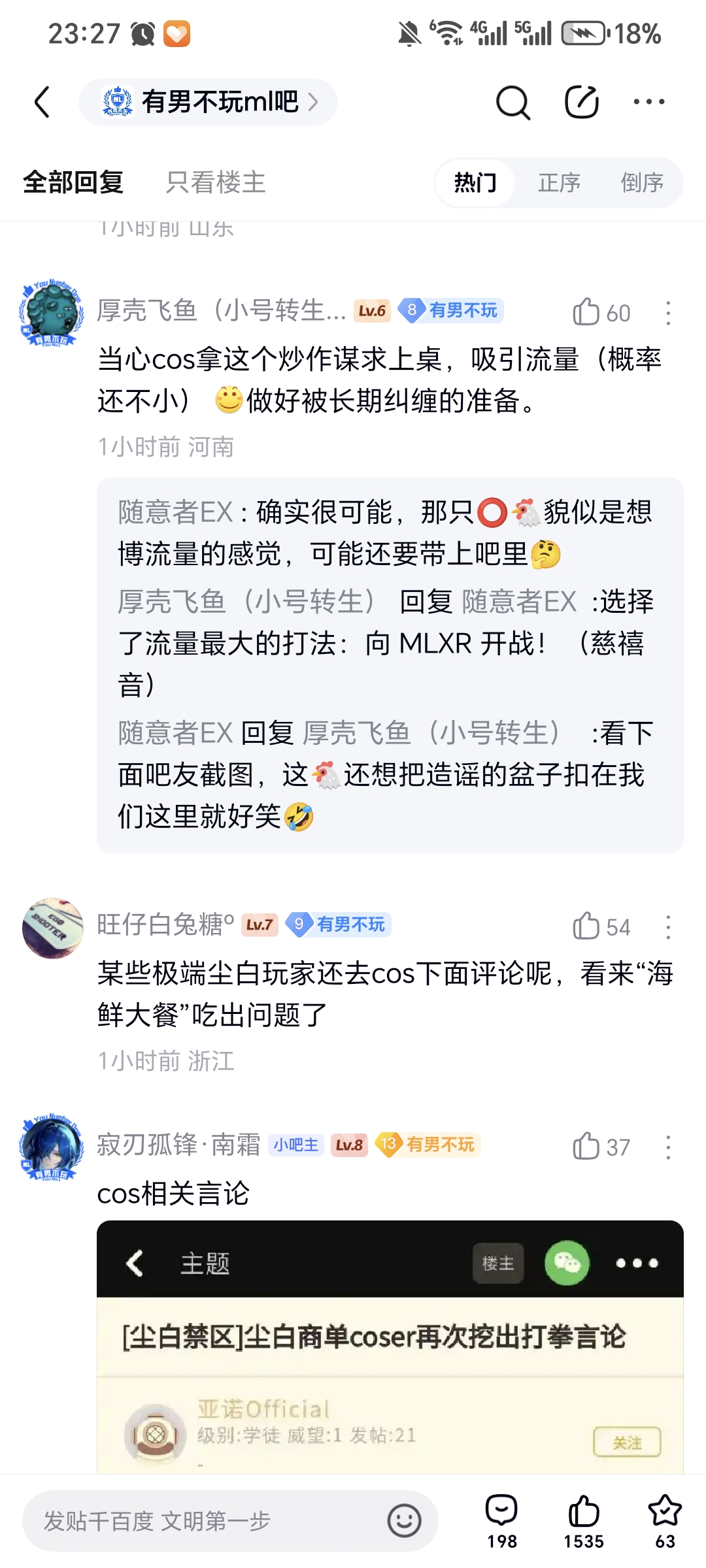Open the emoji picker in the reply bar

404,1521
